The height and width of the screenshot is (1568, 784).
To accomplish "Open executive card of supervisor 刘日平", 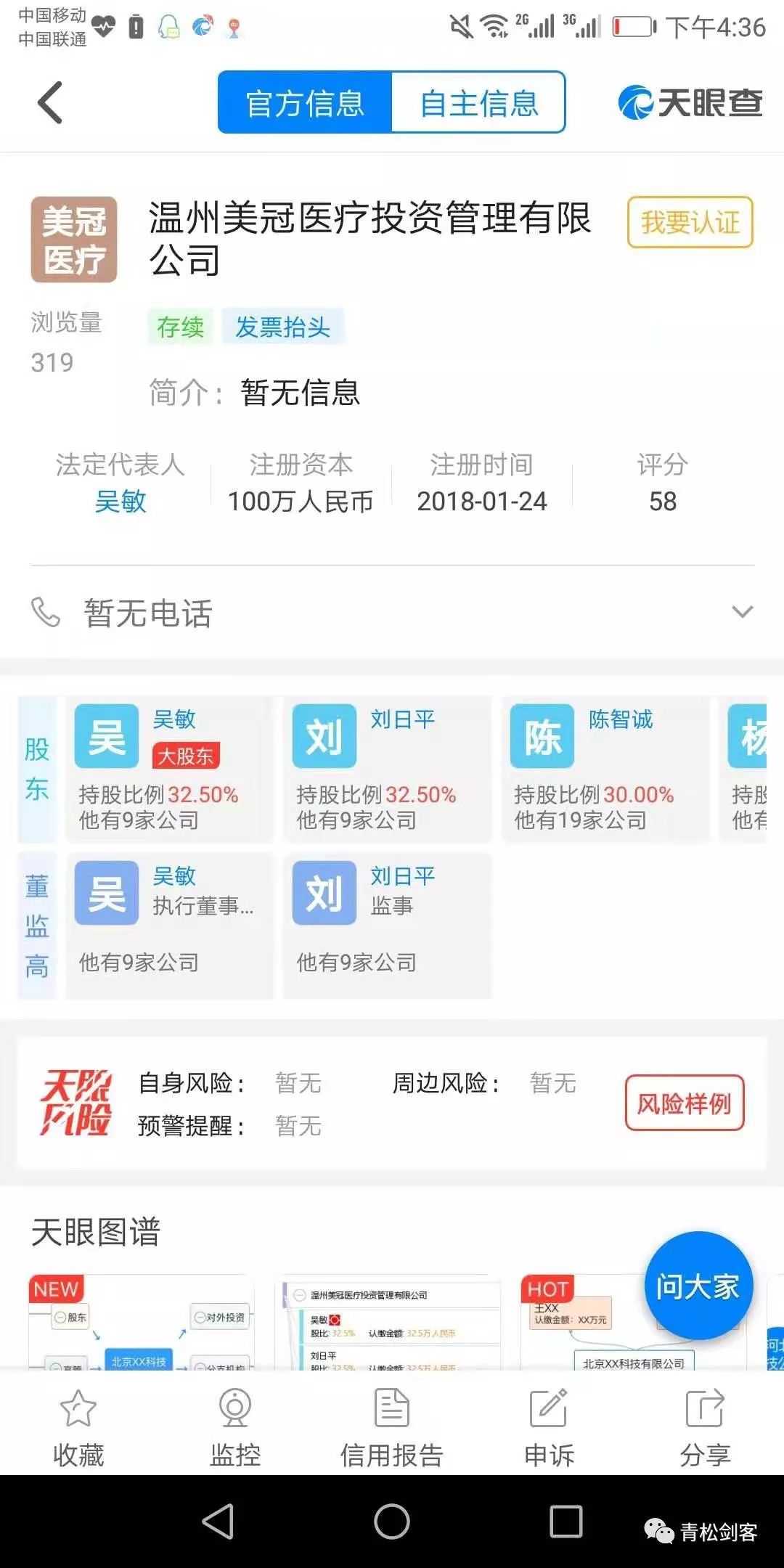I will pyautogui.click(x=387, y=925).
